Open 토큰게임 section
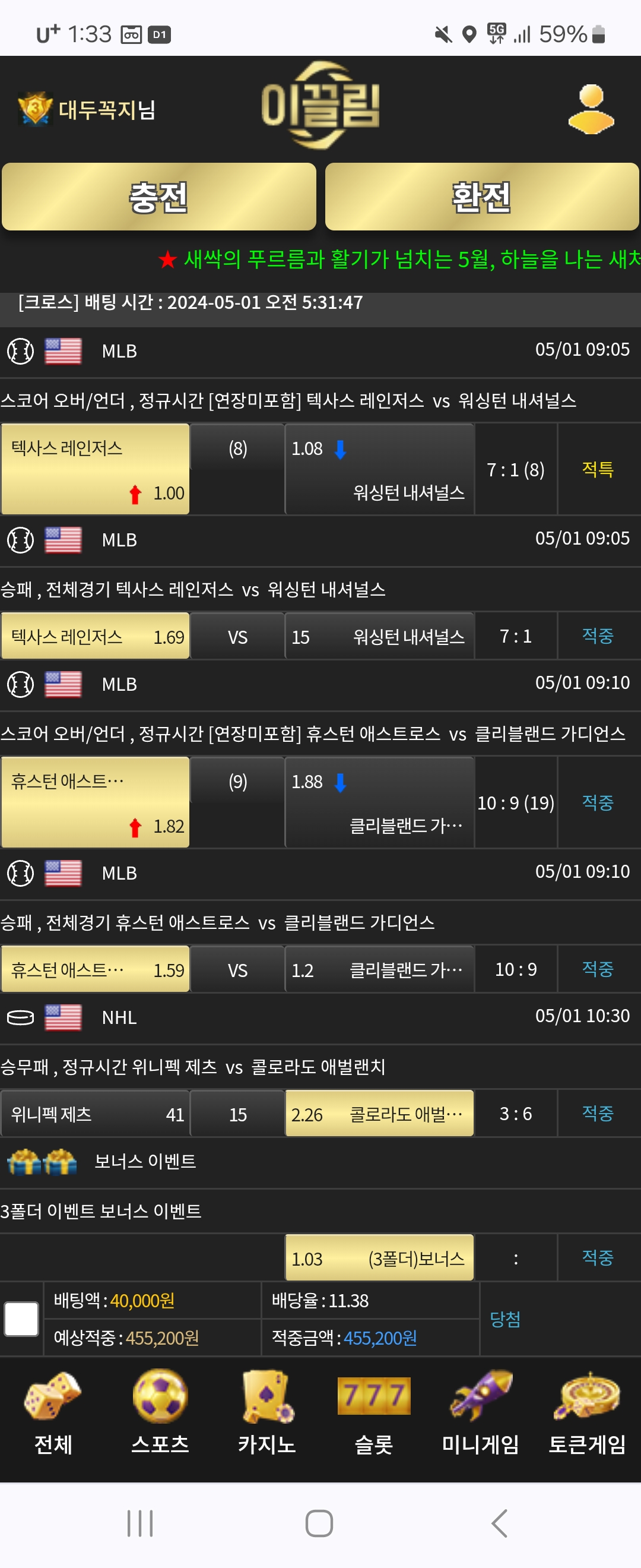 (x=587, y=1412)
